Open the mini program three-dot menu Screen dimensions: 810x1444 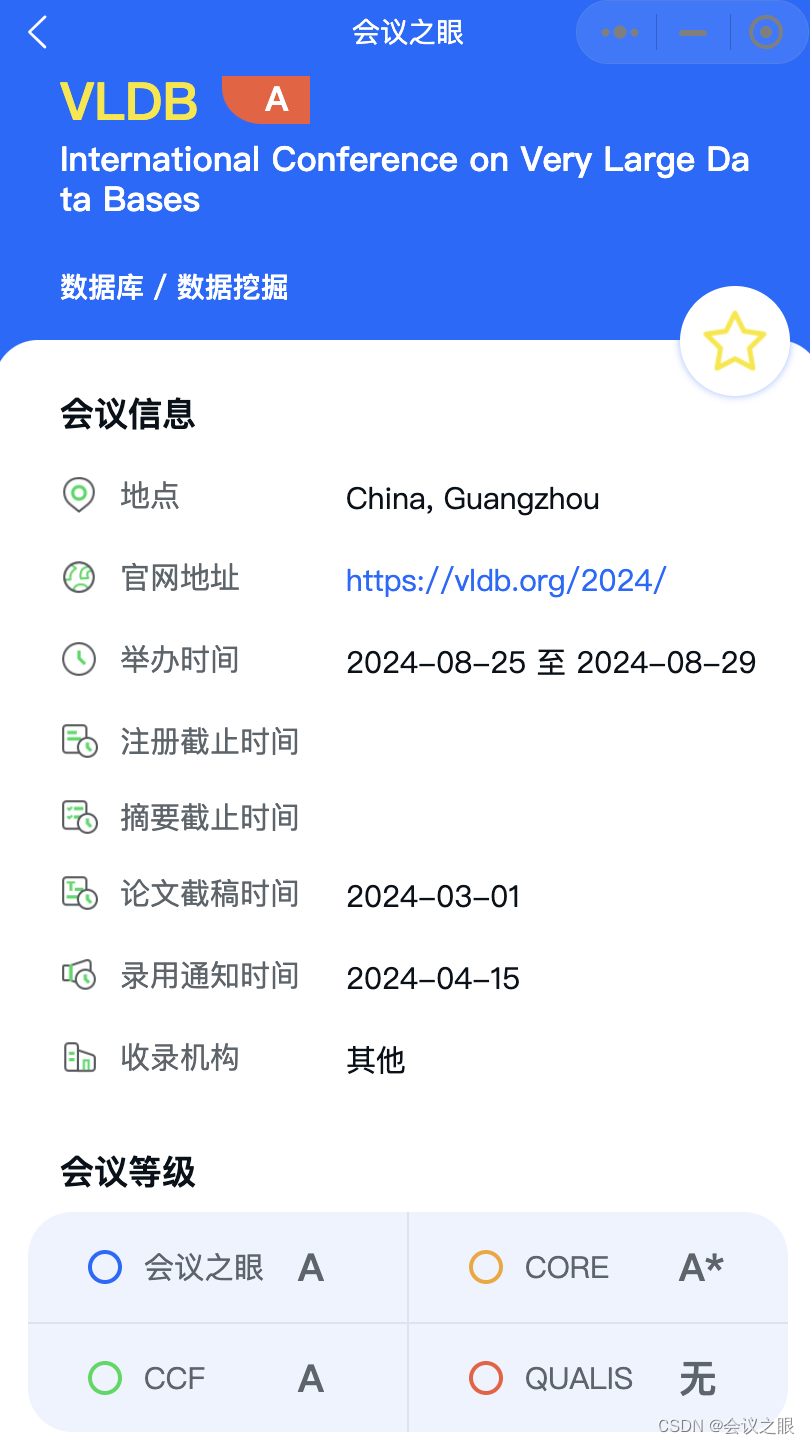coord(619,33)
